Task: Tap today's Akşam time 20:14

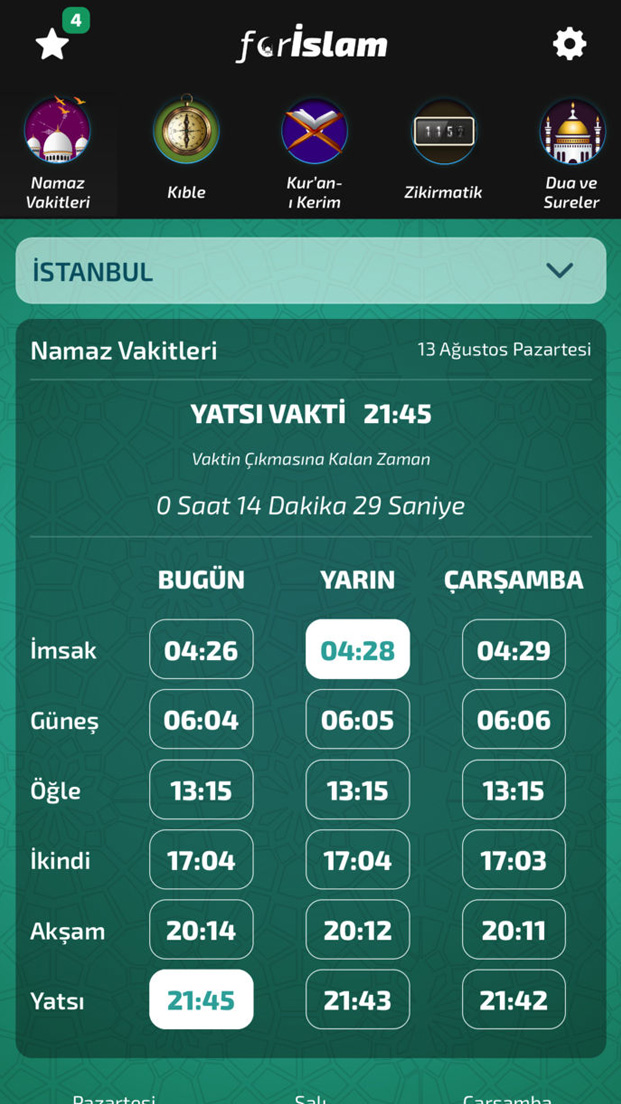Action: pyautogui.click(x=201, y=930)
